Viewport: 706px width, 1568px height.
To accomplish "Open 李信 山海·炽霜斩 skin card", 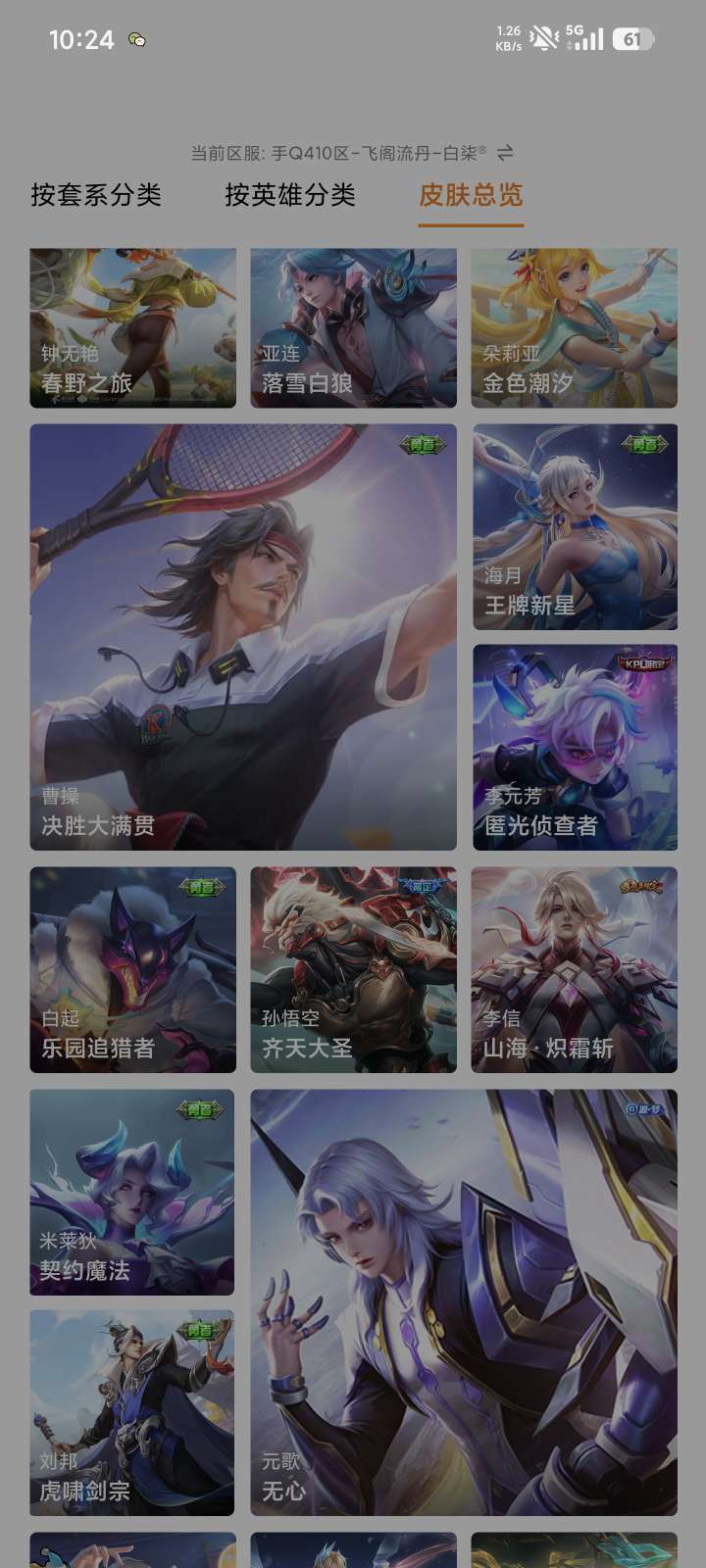I will pyautogui.click(x=574, y=969).
